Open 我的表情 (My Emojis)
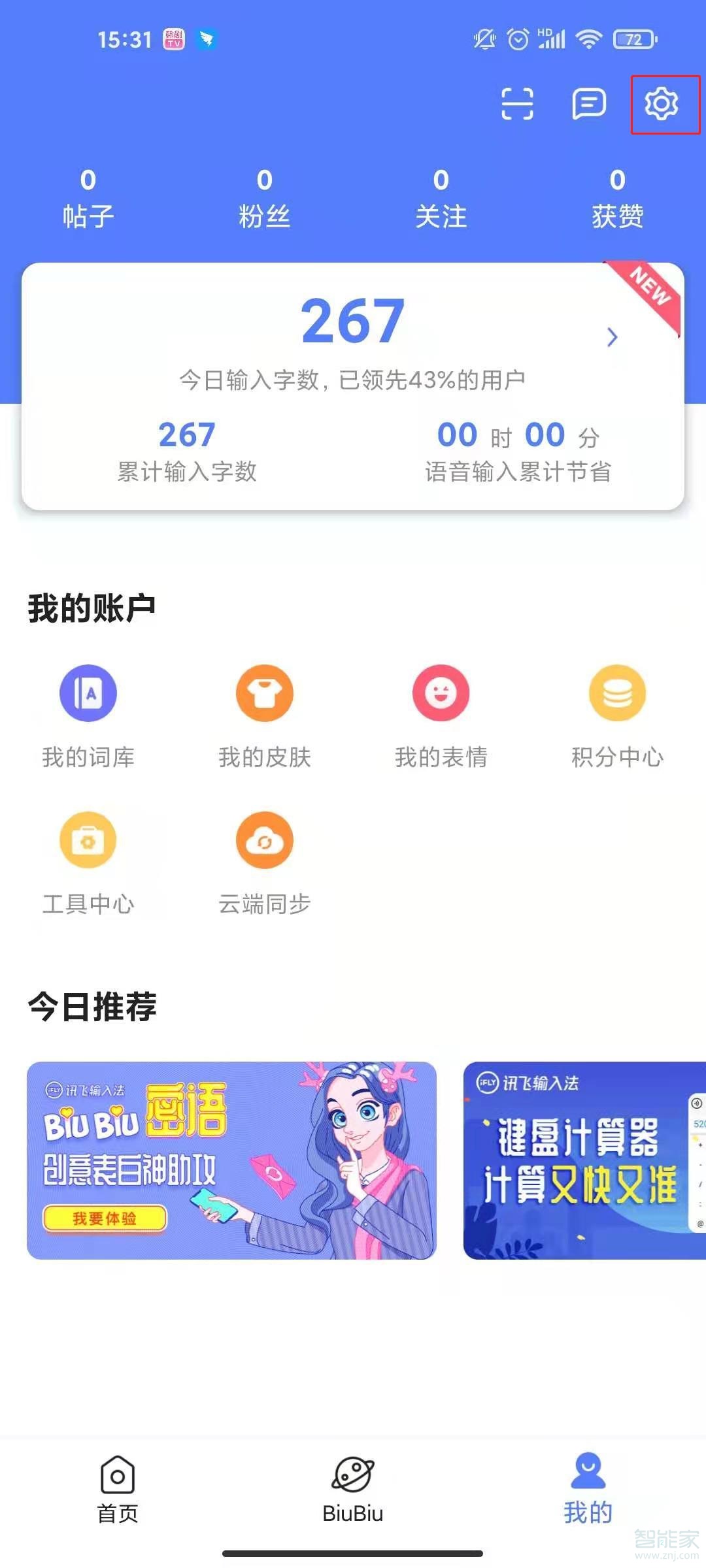The height and width of the screenshot is (1568, 706). tap(441, 715)
